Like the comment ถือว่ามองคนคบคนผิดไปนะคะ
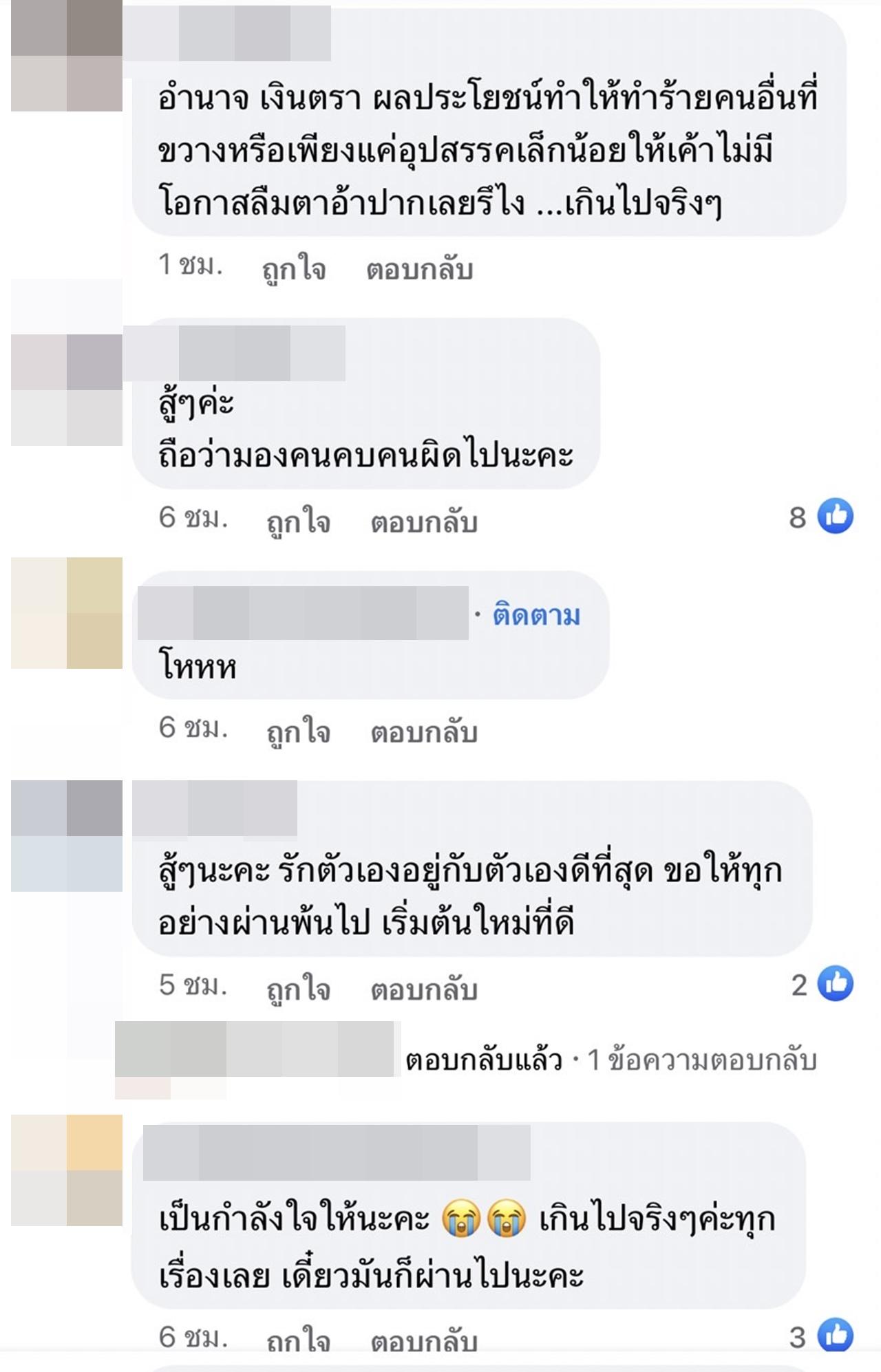The height and width of the screenshot is (1372, 881). (299, 522)
